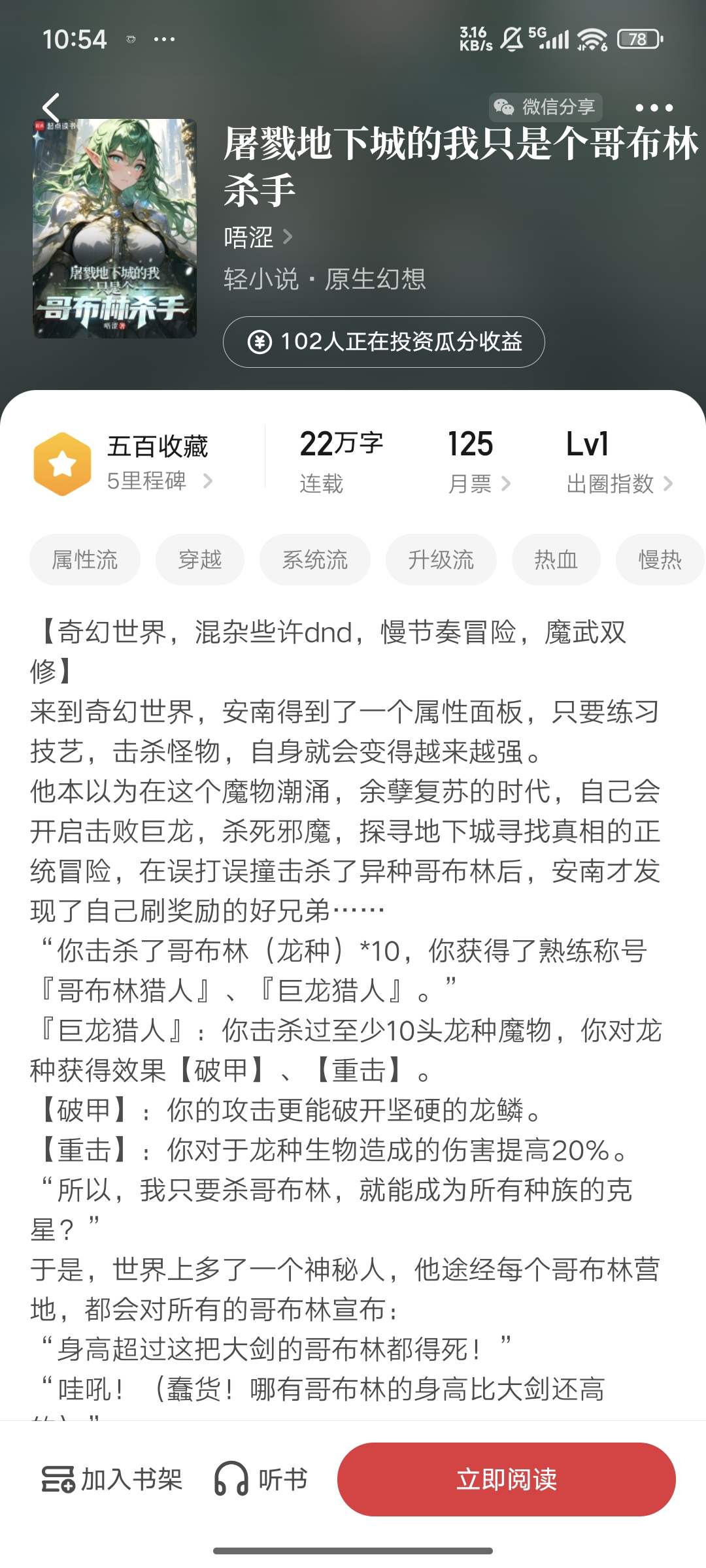Go back using the top-left arrow

coord(51,108)
